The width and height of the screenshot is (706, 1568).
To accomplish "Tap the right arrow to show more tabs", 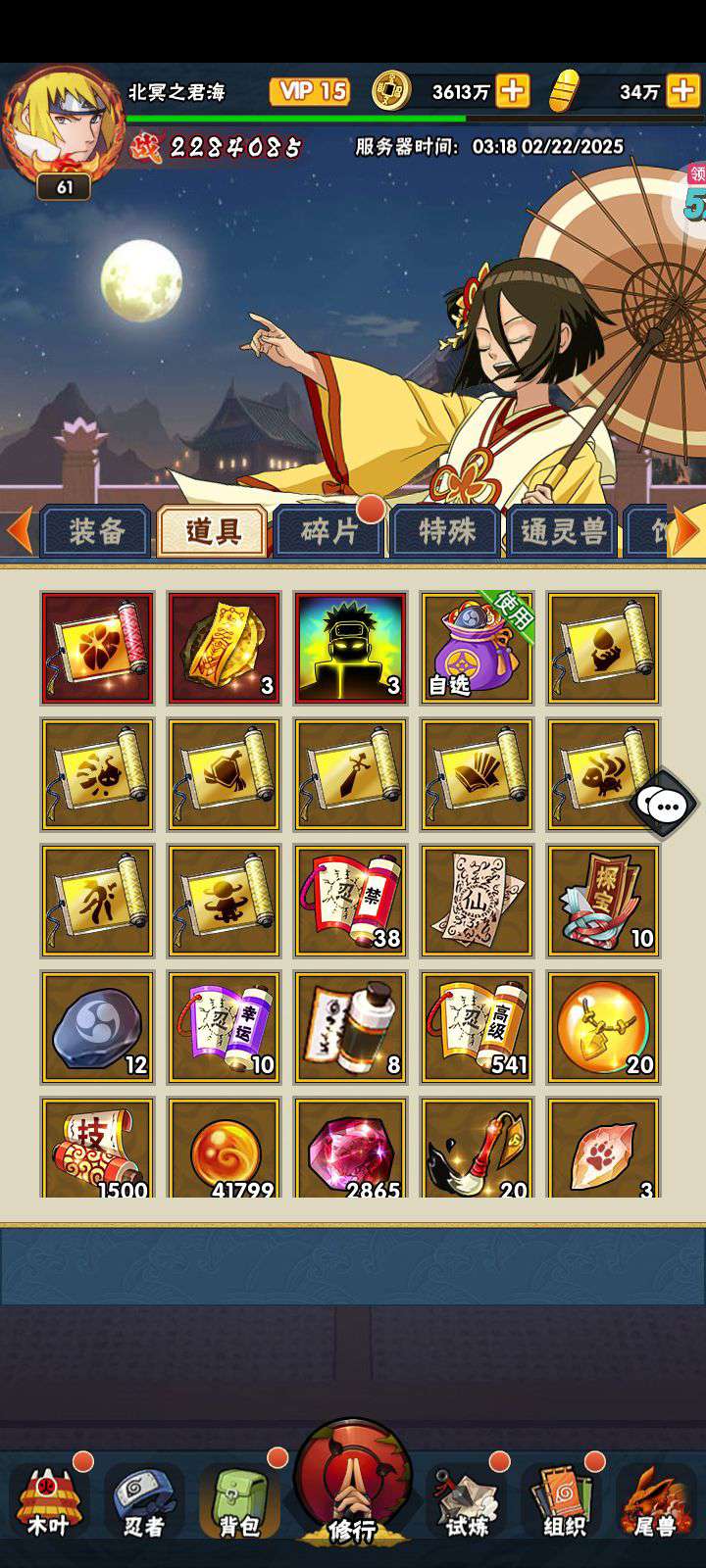I will pos(686,530).
